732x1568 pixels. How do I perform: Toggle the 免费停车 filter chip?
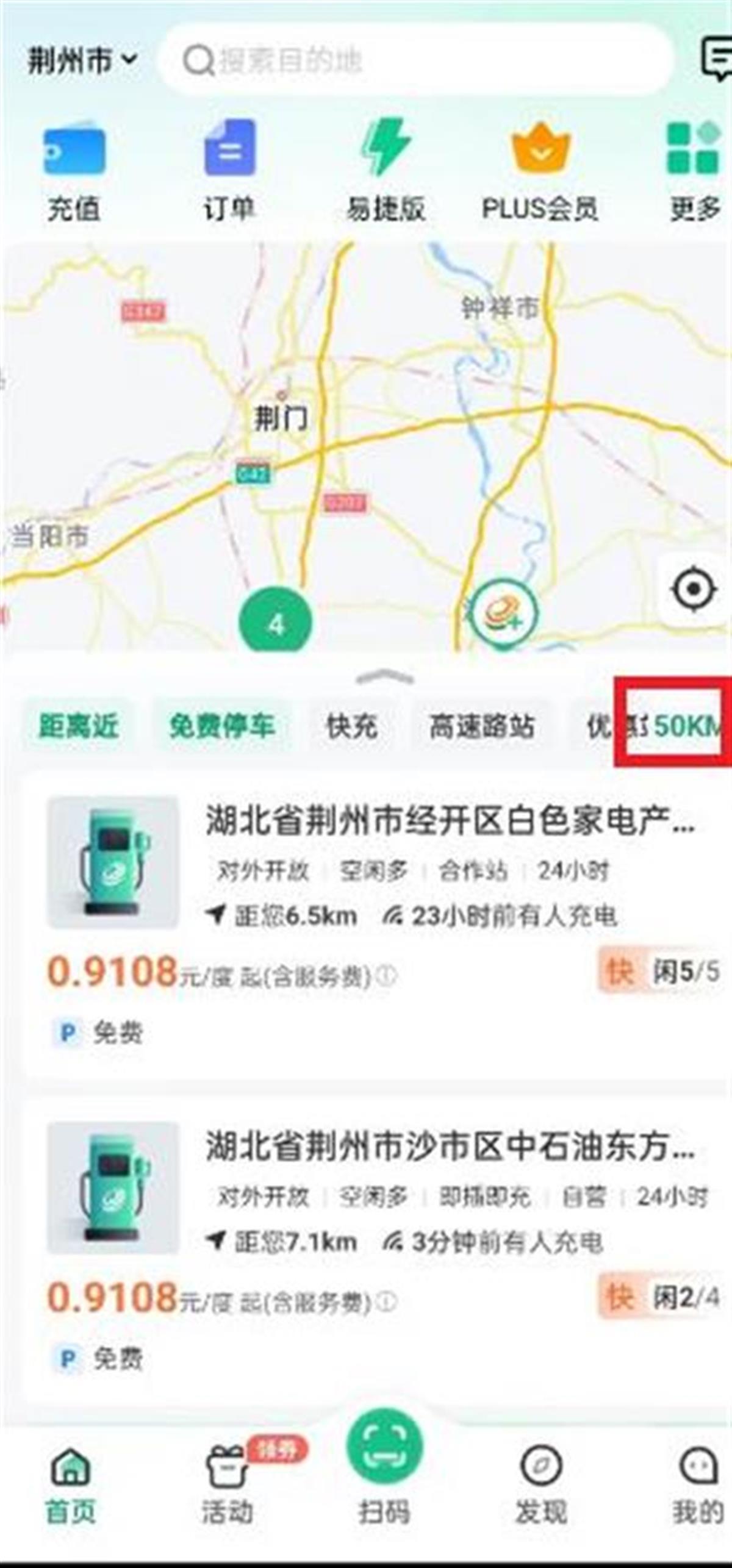point(221,726)
